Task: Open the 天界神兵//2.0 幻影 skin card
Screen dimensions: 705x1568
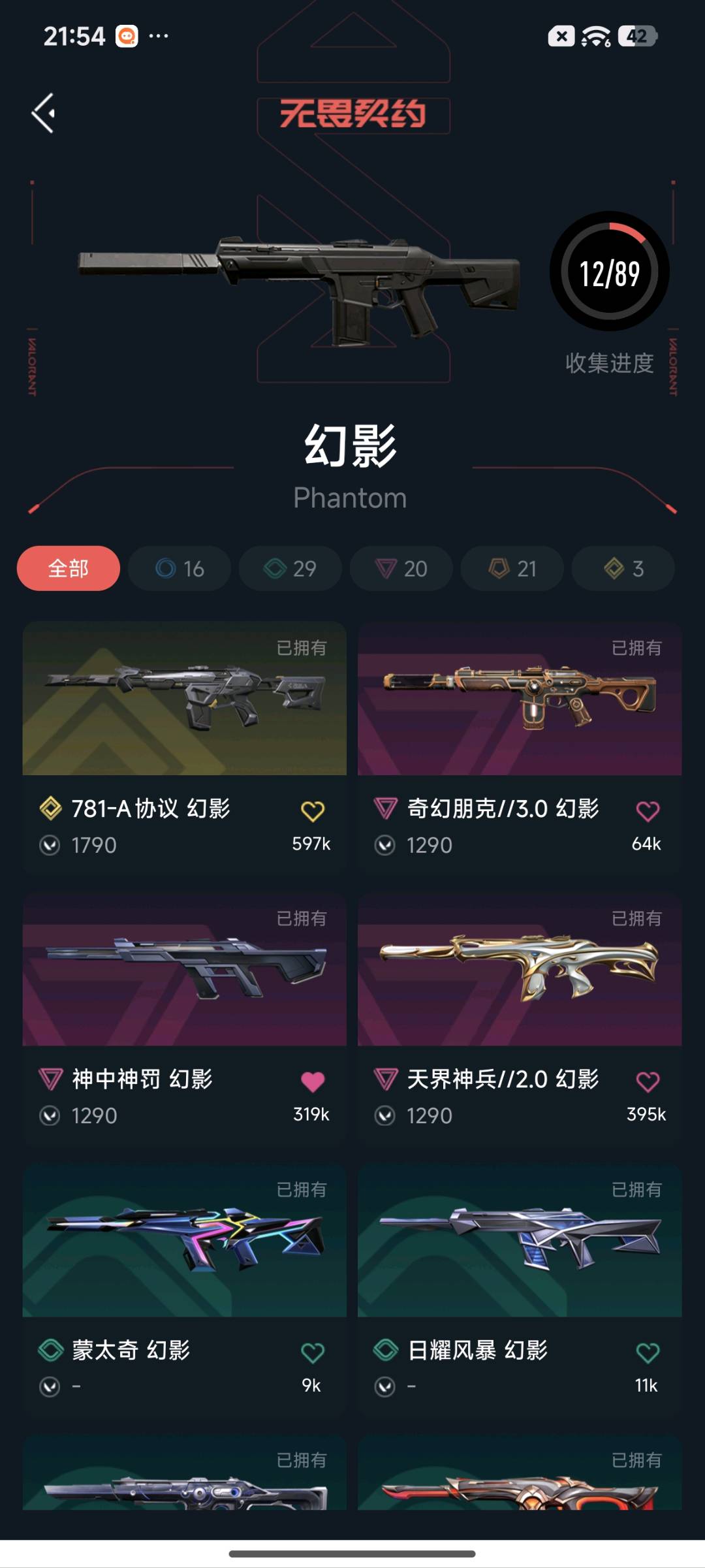Action: (x=520, y=1019)
